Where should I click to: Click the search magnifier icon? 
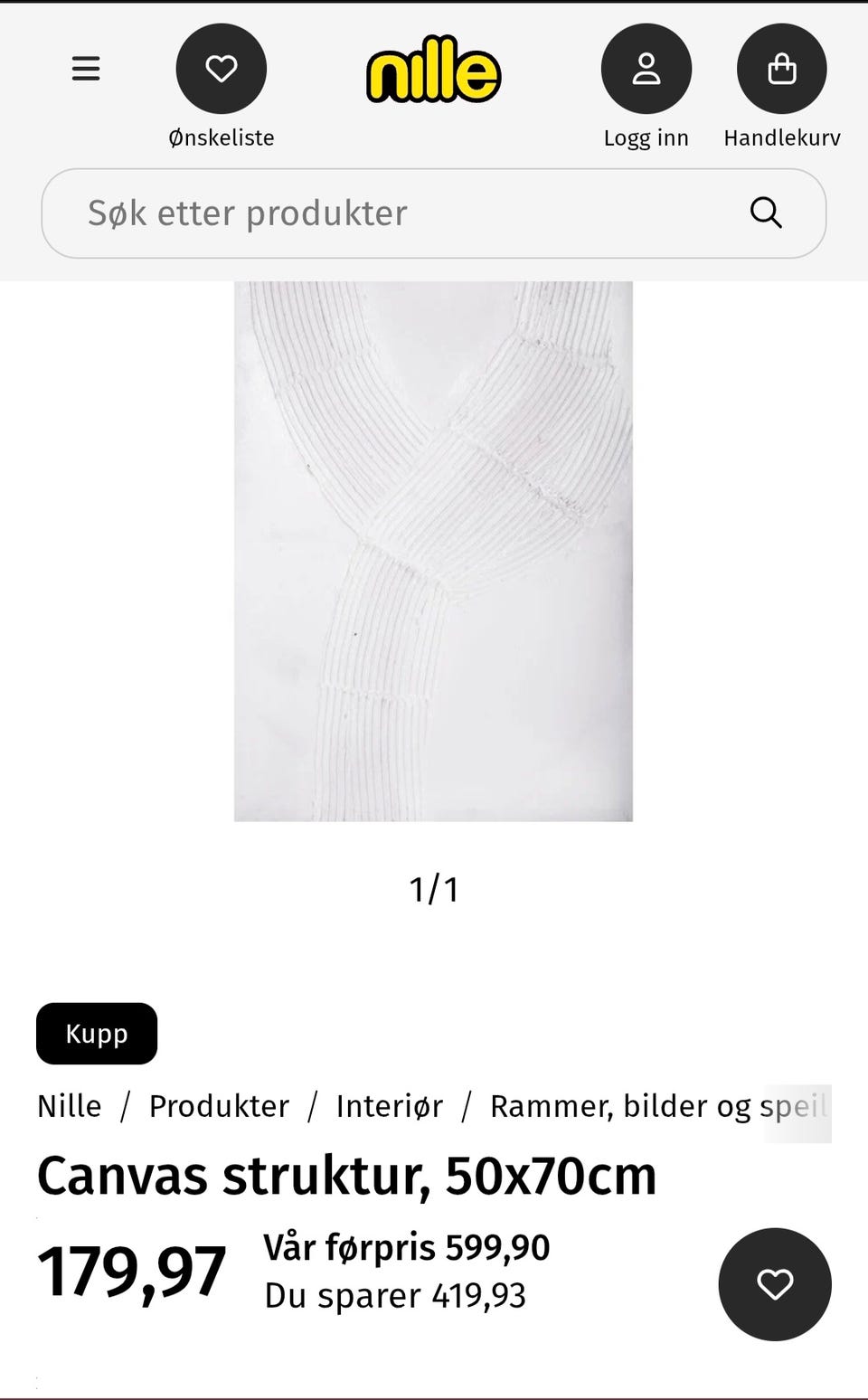tap(766, 213)
